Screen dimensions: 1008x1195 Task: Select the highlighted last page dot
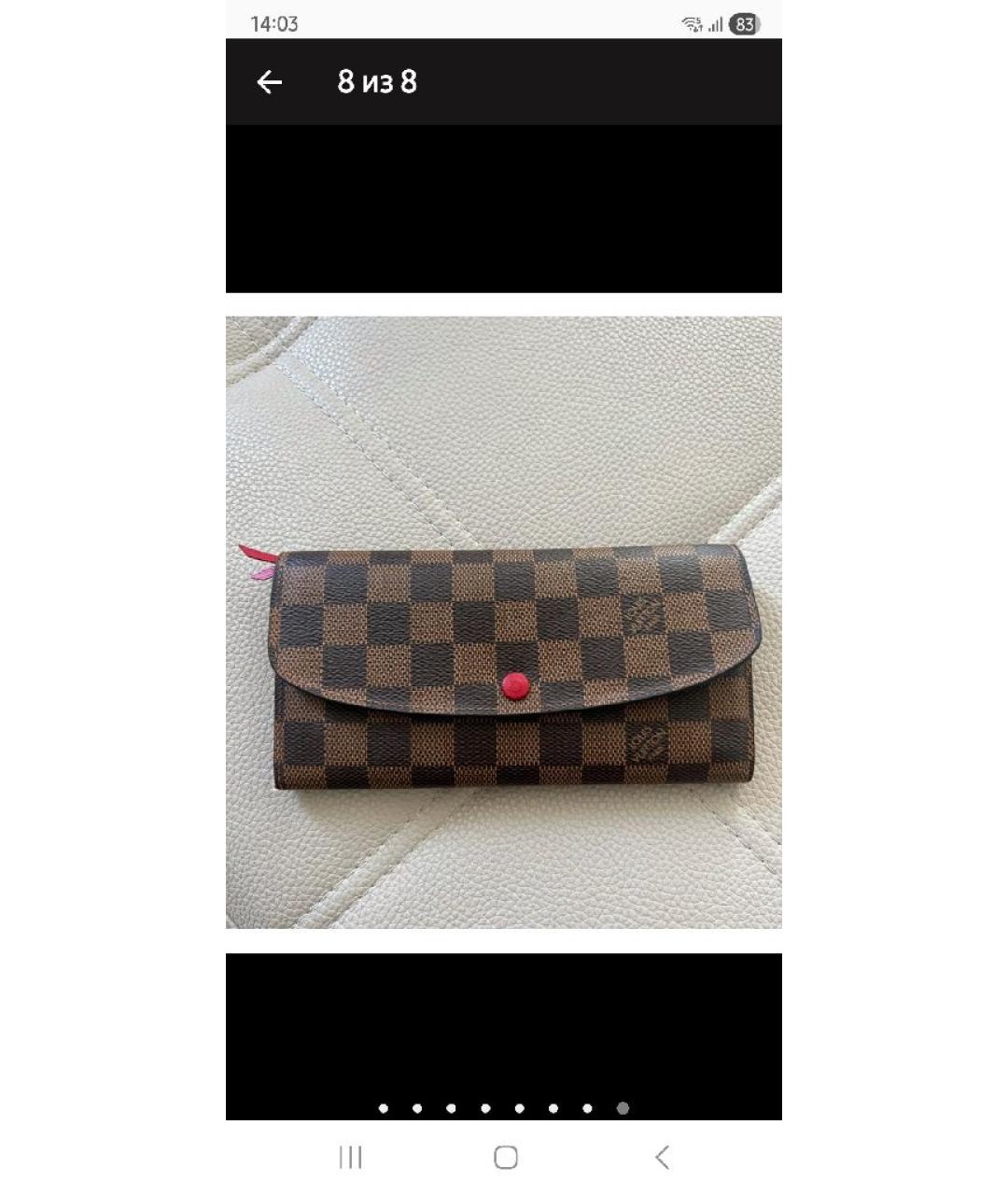622,1108
